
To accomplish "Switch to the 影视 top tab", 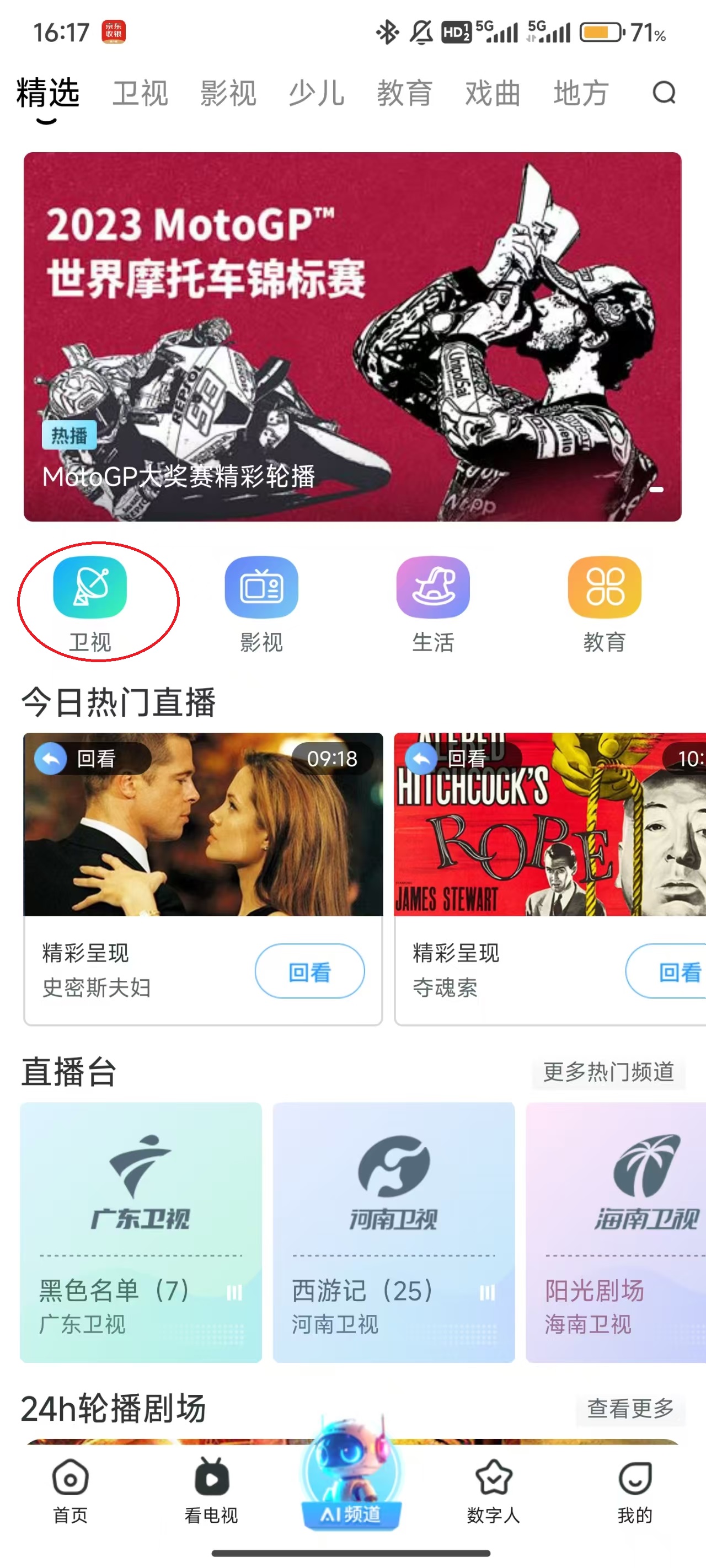I will pos(228,93).
